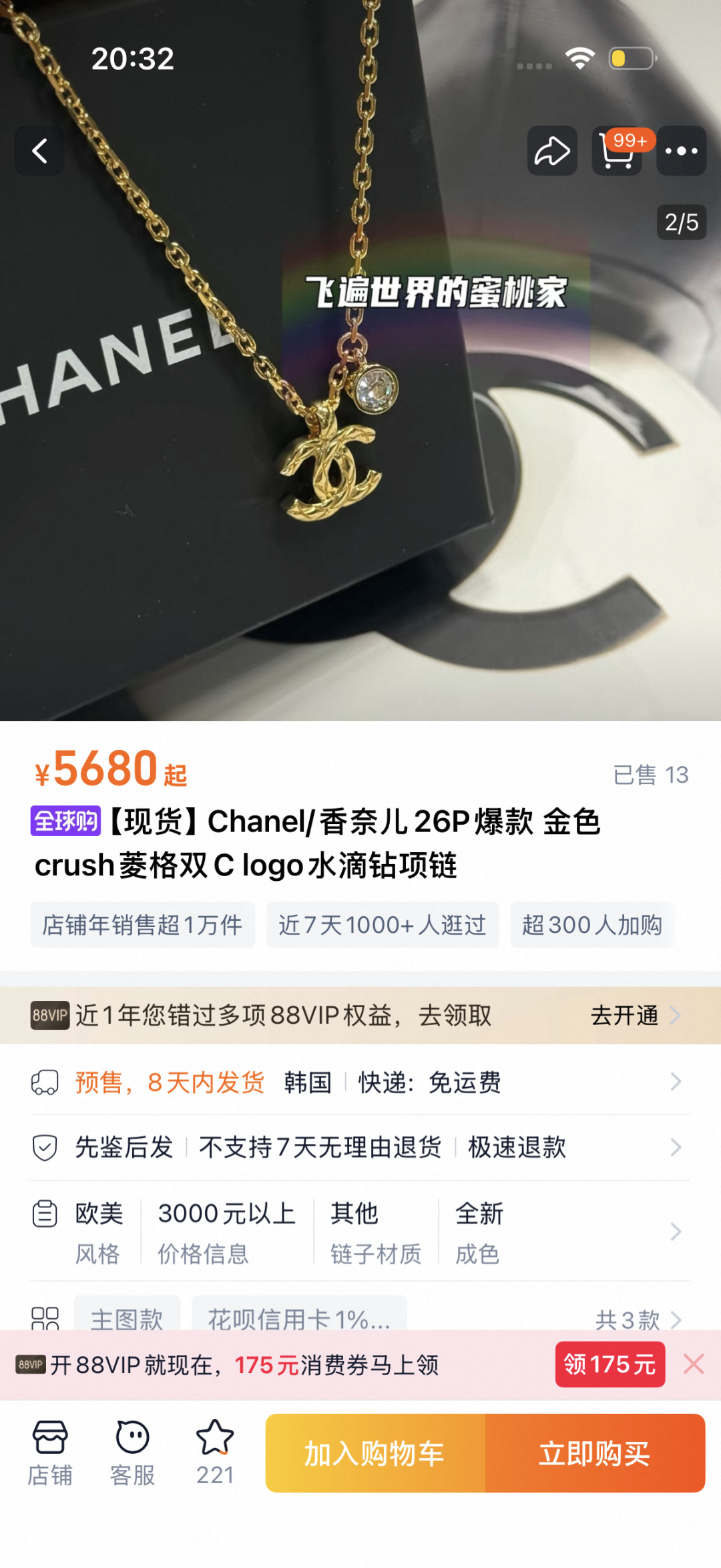Tap 加入购物车 to add to cart
Image resolution: width=721 pixels, height=1568 pixels.
click(x=375, y=1453)
